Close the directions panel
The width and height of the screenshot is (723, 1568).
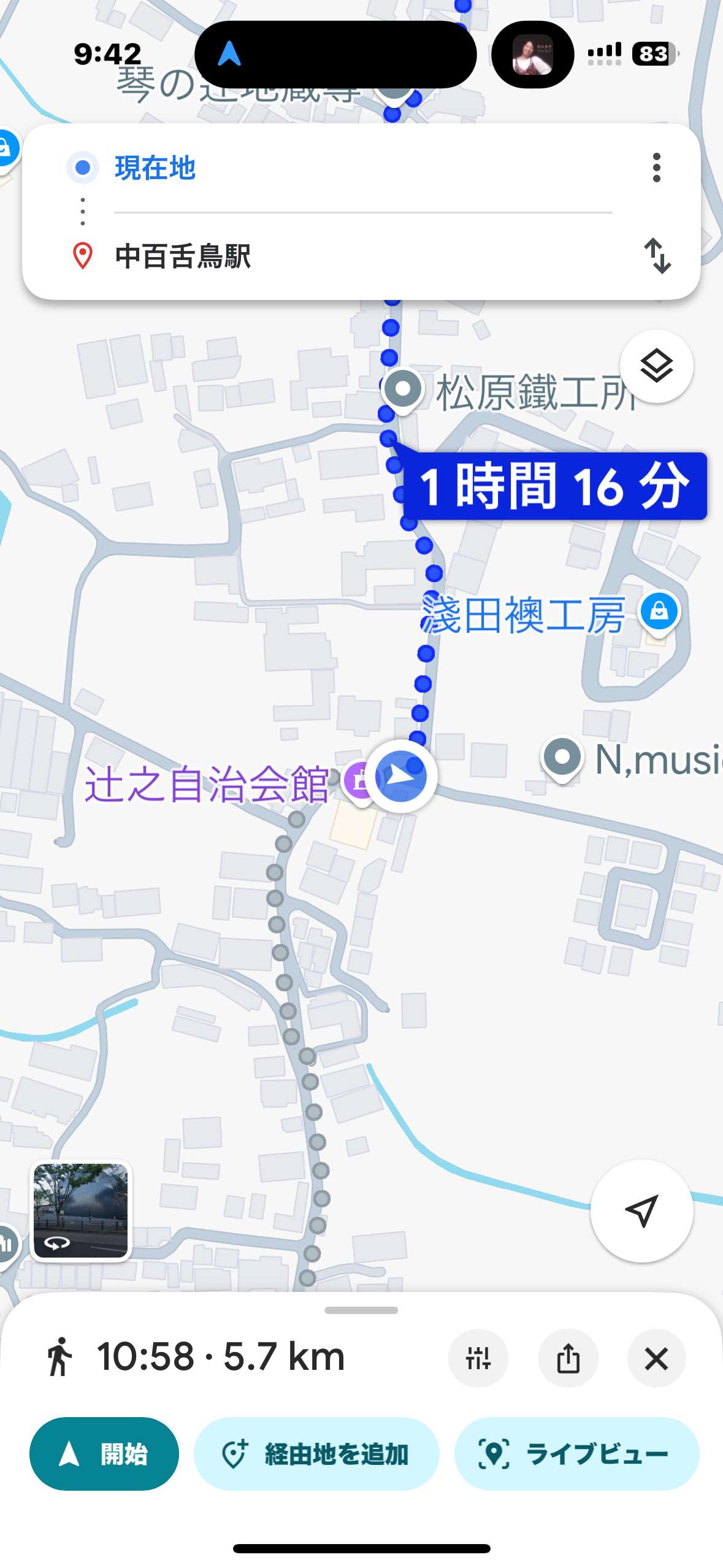click(x=656, y=1358)
